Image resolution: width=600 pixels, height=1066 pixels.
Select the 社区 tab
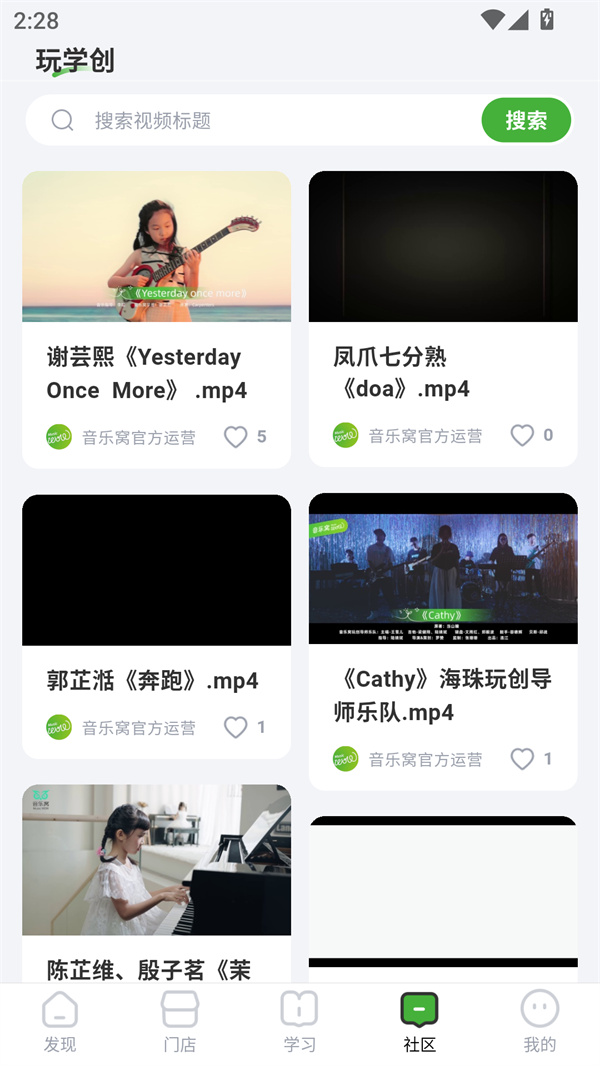tap(420, 1022)
